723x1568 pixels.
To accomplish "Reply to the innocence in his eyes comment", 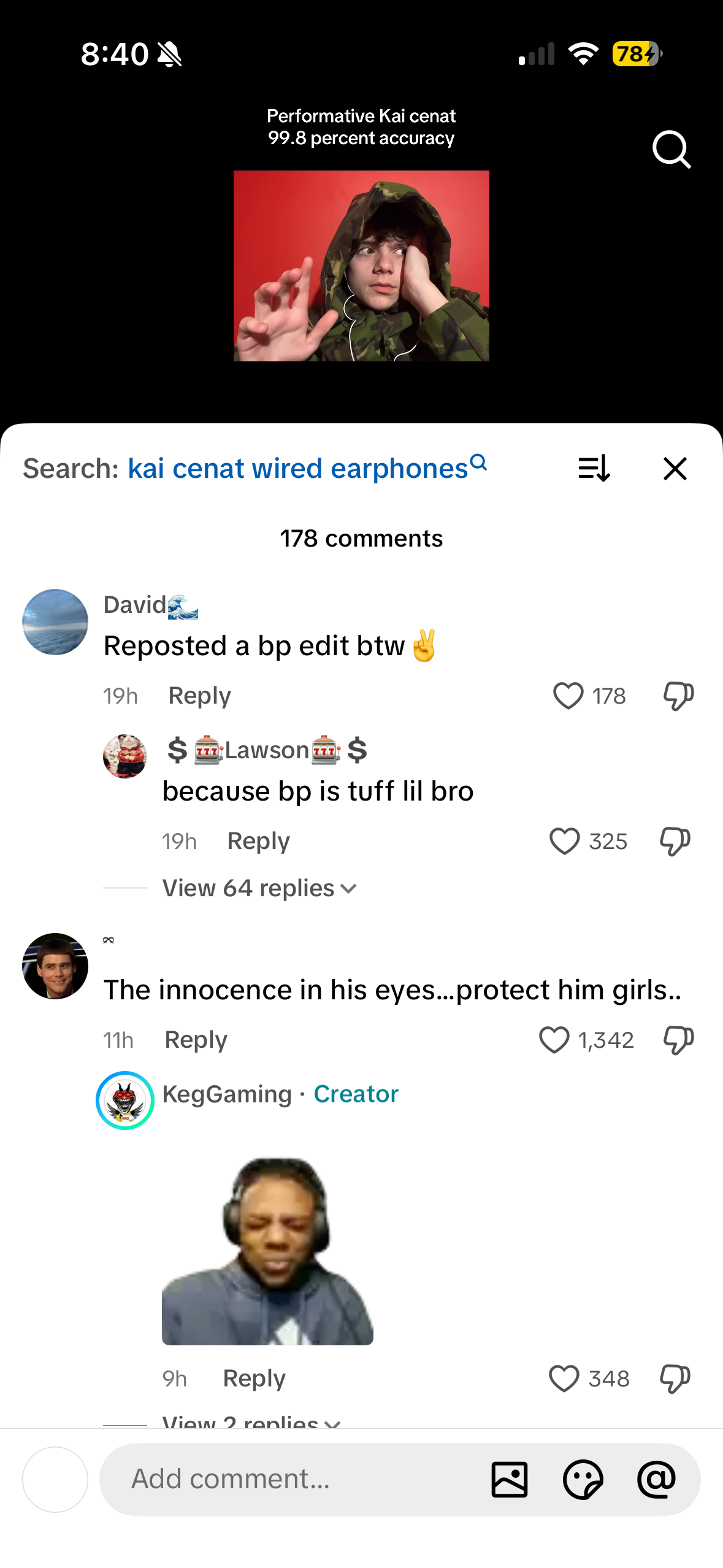I will (196, 1040).
